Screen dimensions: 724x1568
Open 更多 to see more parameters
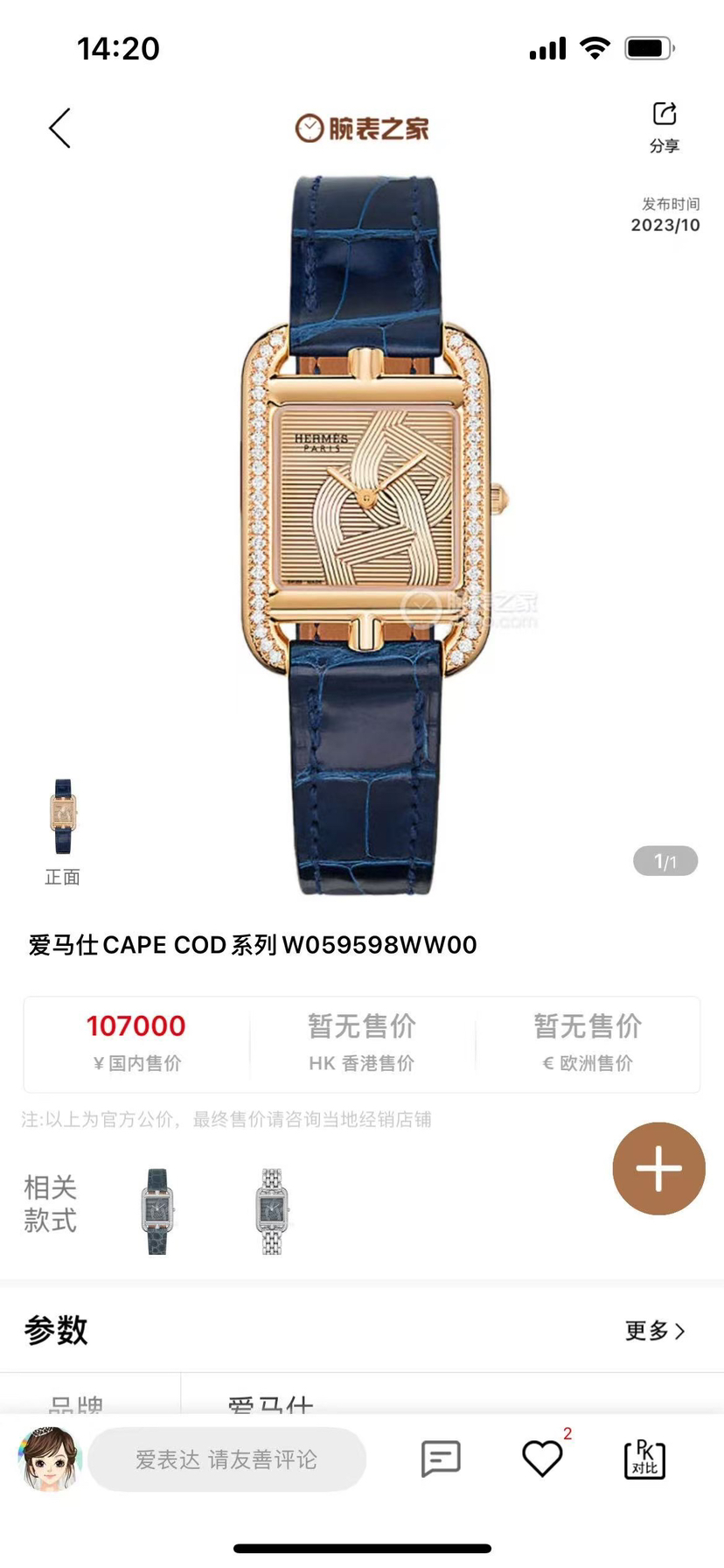pos(654,1331)
